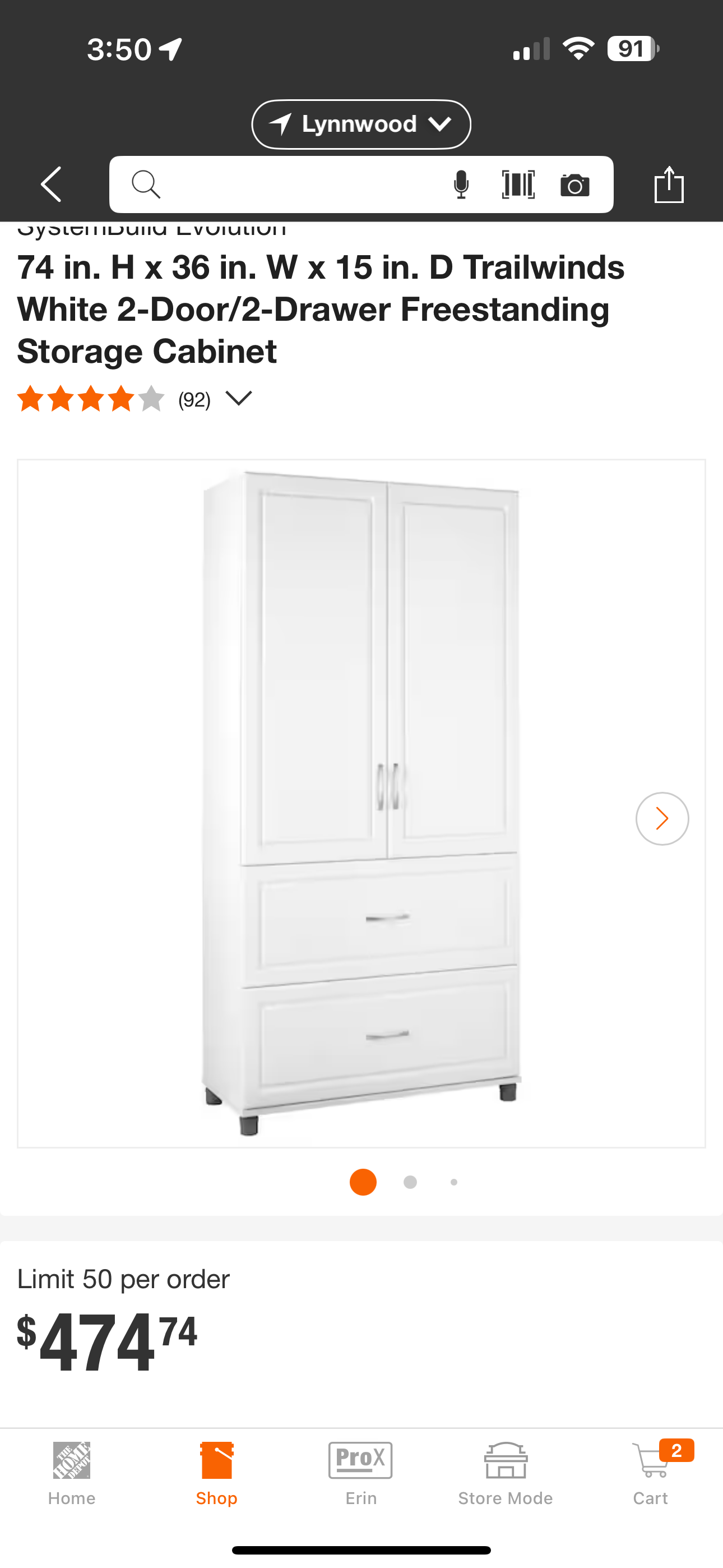Switch to Store Mode
The width and height of the screenshot is (723, 1568).
click(x=505, y=1473)
